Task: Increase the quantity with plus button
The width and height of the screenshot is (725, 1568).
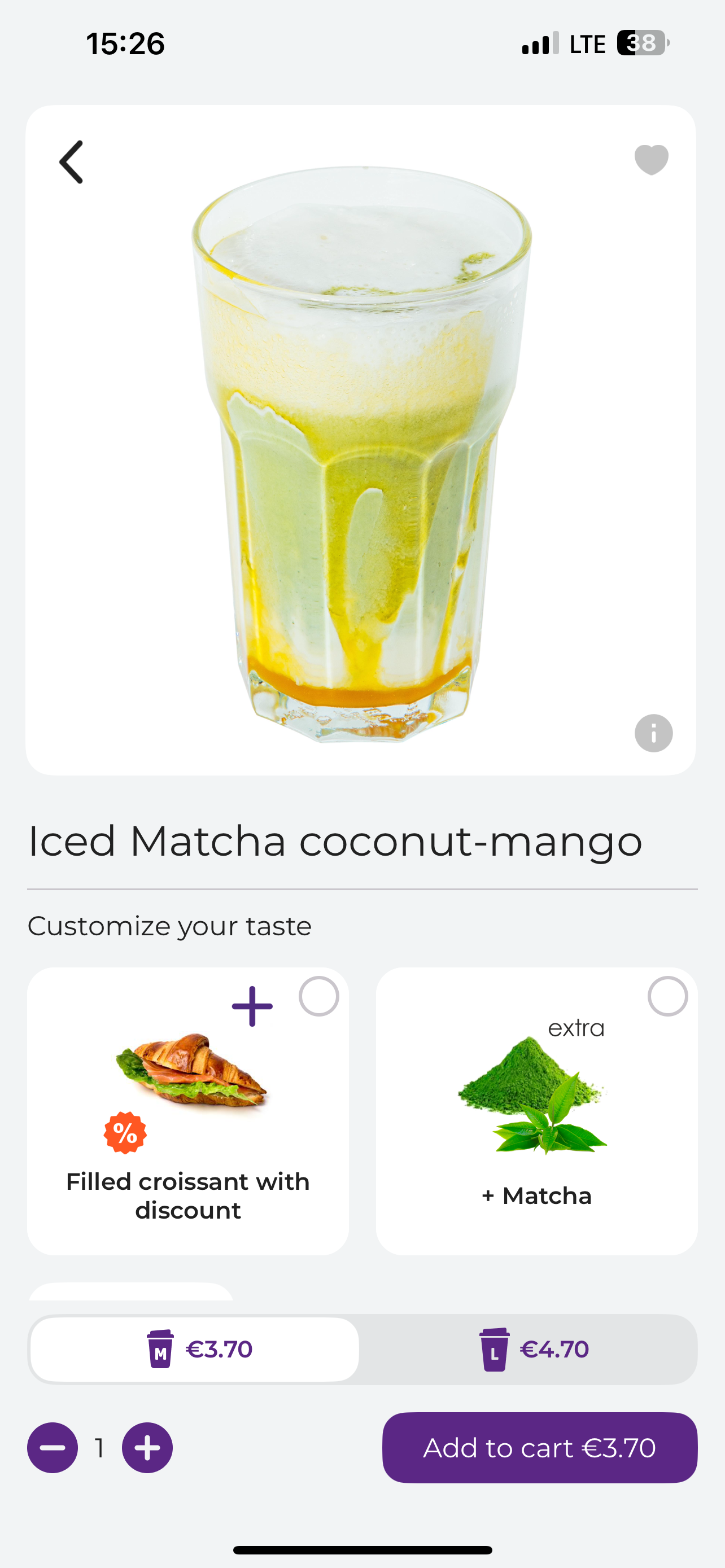Action: tap(147, 1447)
